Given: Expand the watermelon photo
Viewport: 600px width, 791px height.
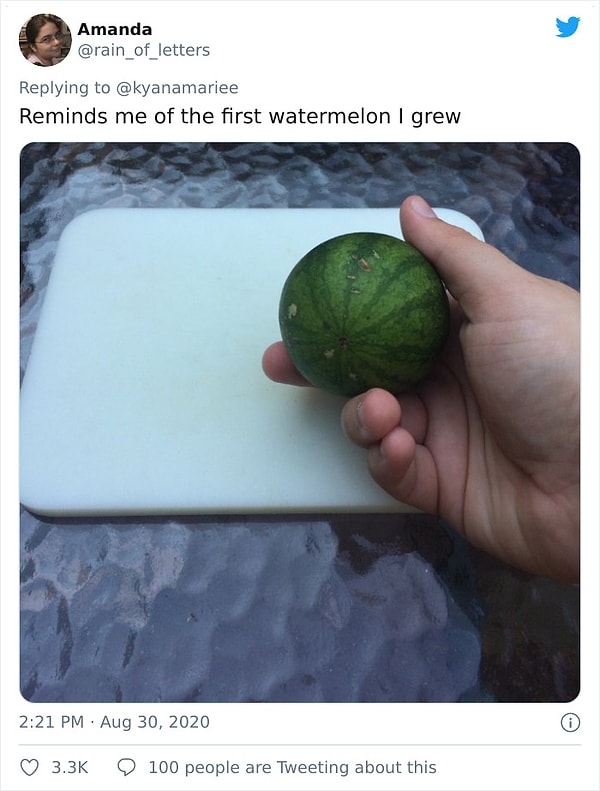Looking at the screenshot, I should pos(299,421).
